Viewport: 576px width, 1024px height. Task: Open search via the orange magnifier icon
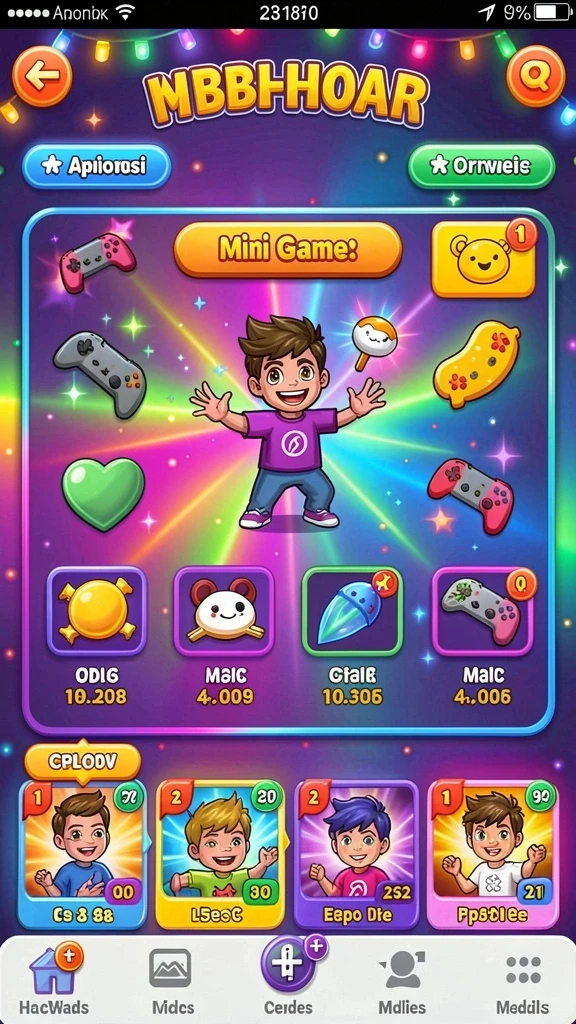pyautogui.click(x=536, y=76)
